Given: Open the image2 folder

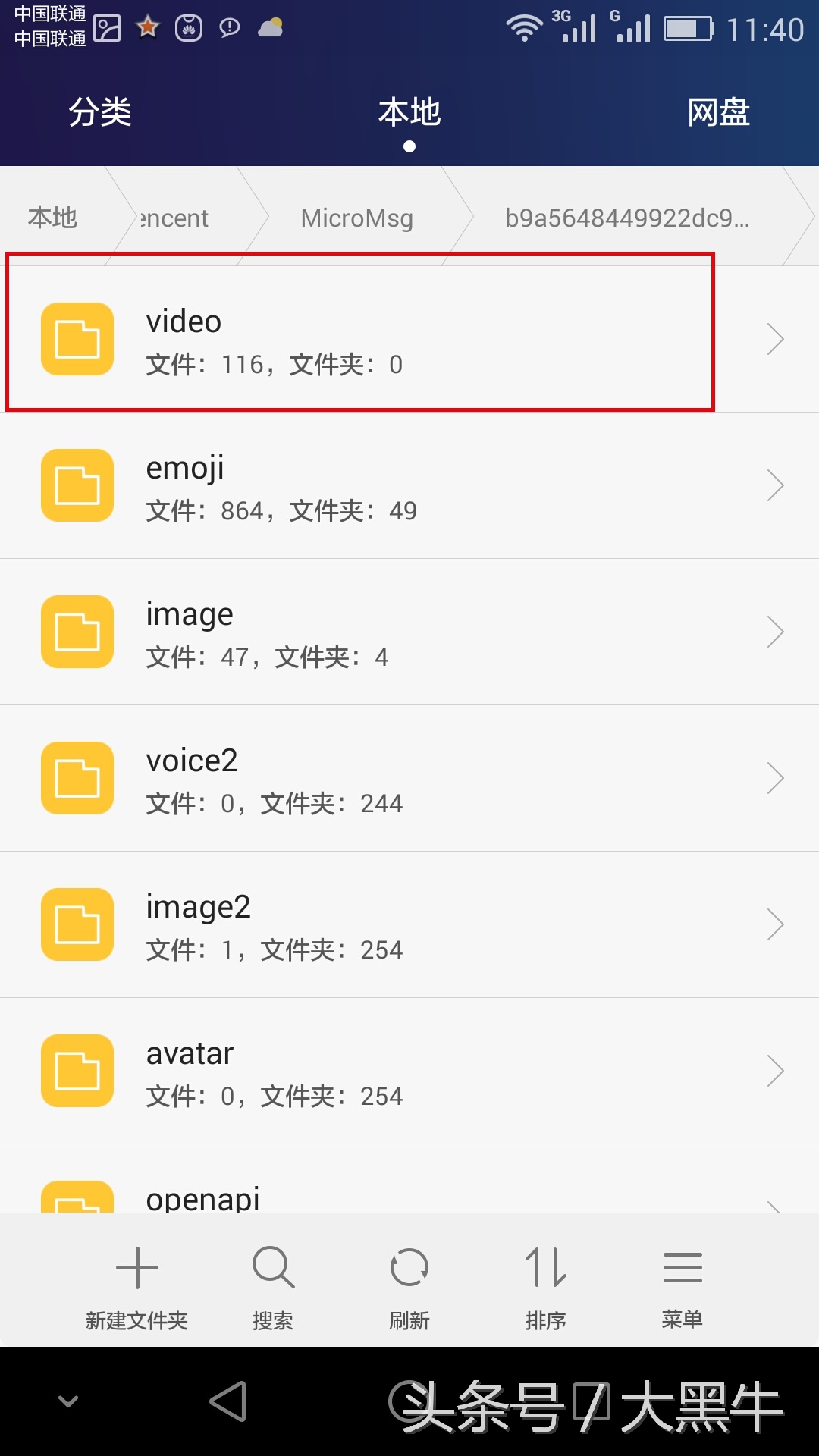Looking at the screenshot, I should tap(409, 925).
